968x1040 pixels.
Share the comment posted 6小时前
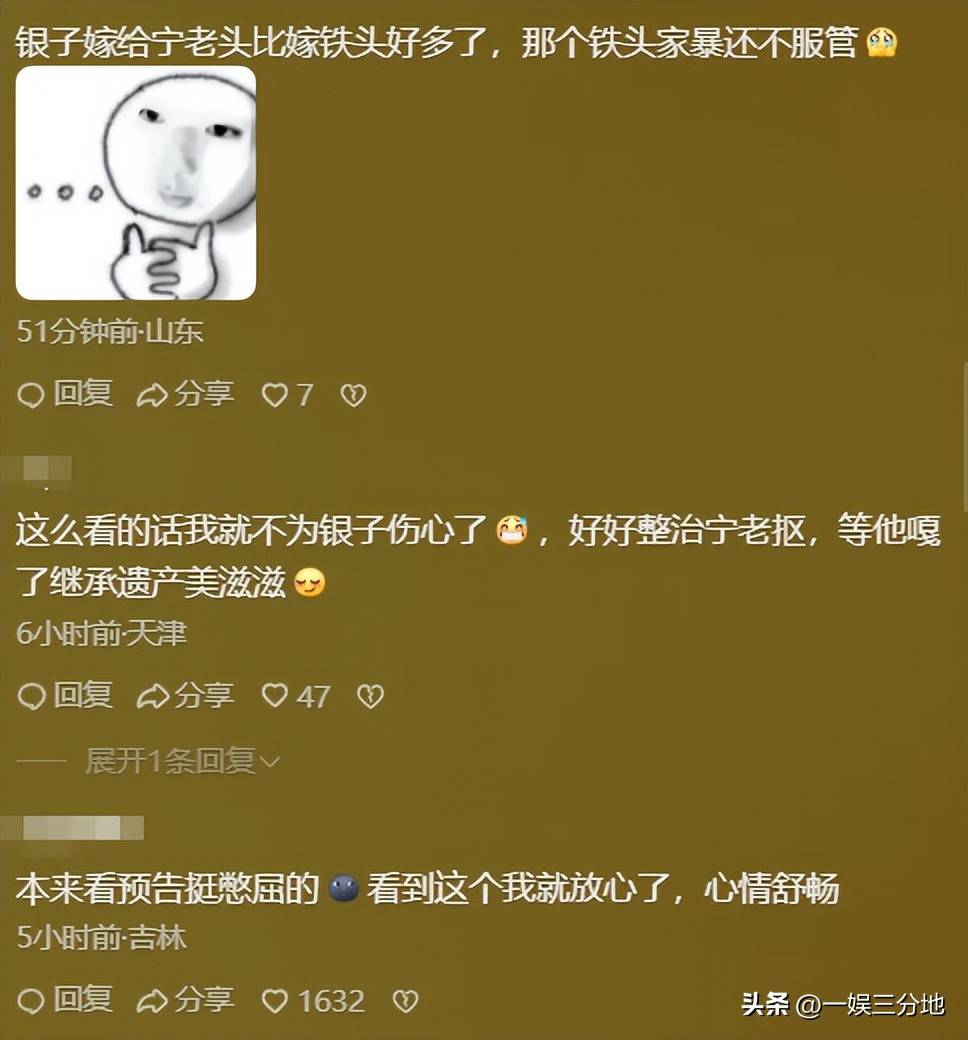(x=185, y=695)
